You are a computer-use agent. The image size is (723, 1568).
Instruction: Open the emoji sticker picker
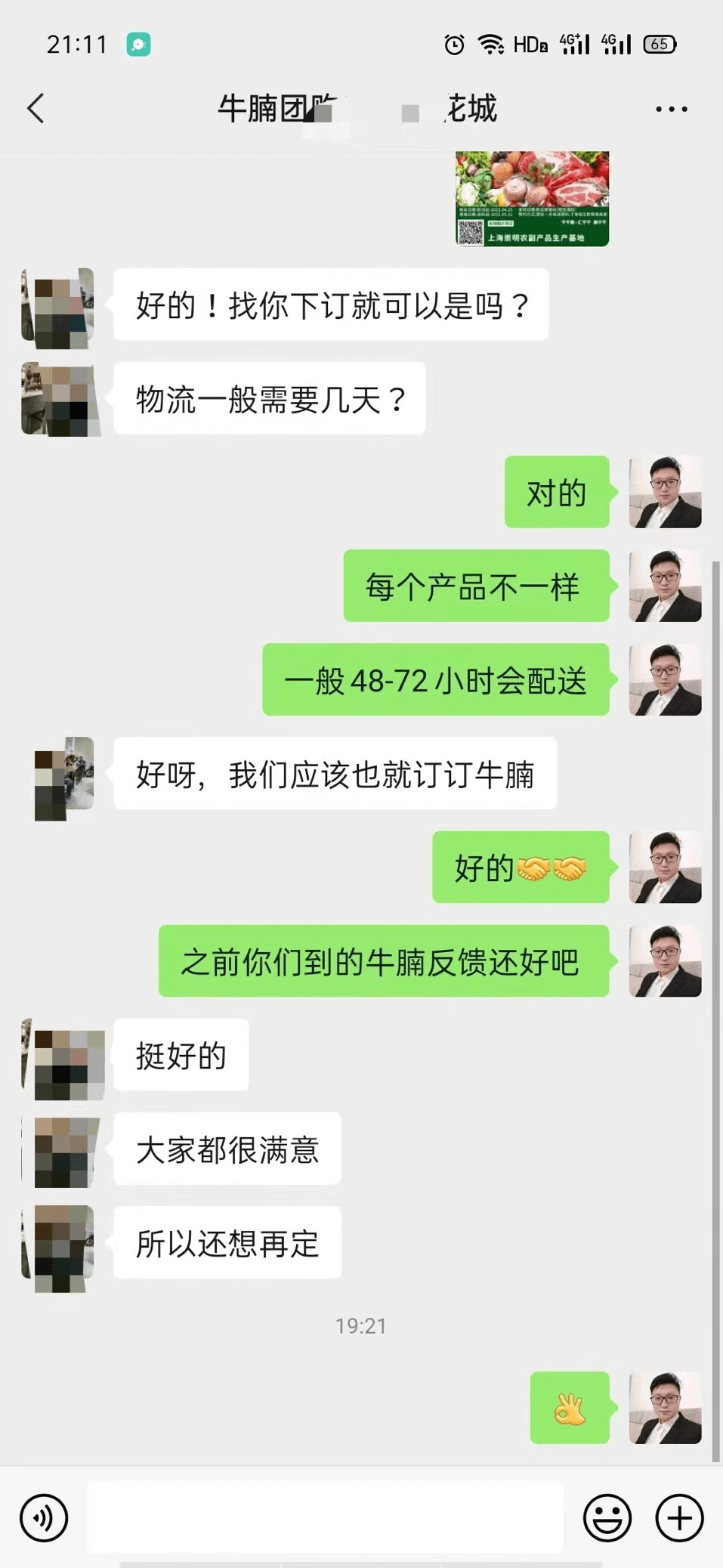[x=607, y=1517]
